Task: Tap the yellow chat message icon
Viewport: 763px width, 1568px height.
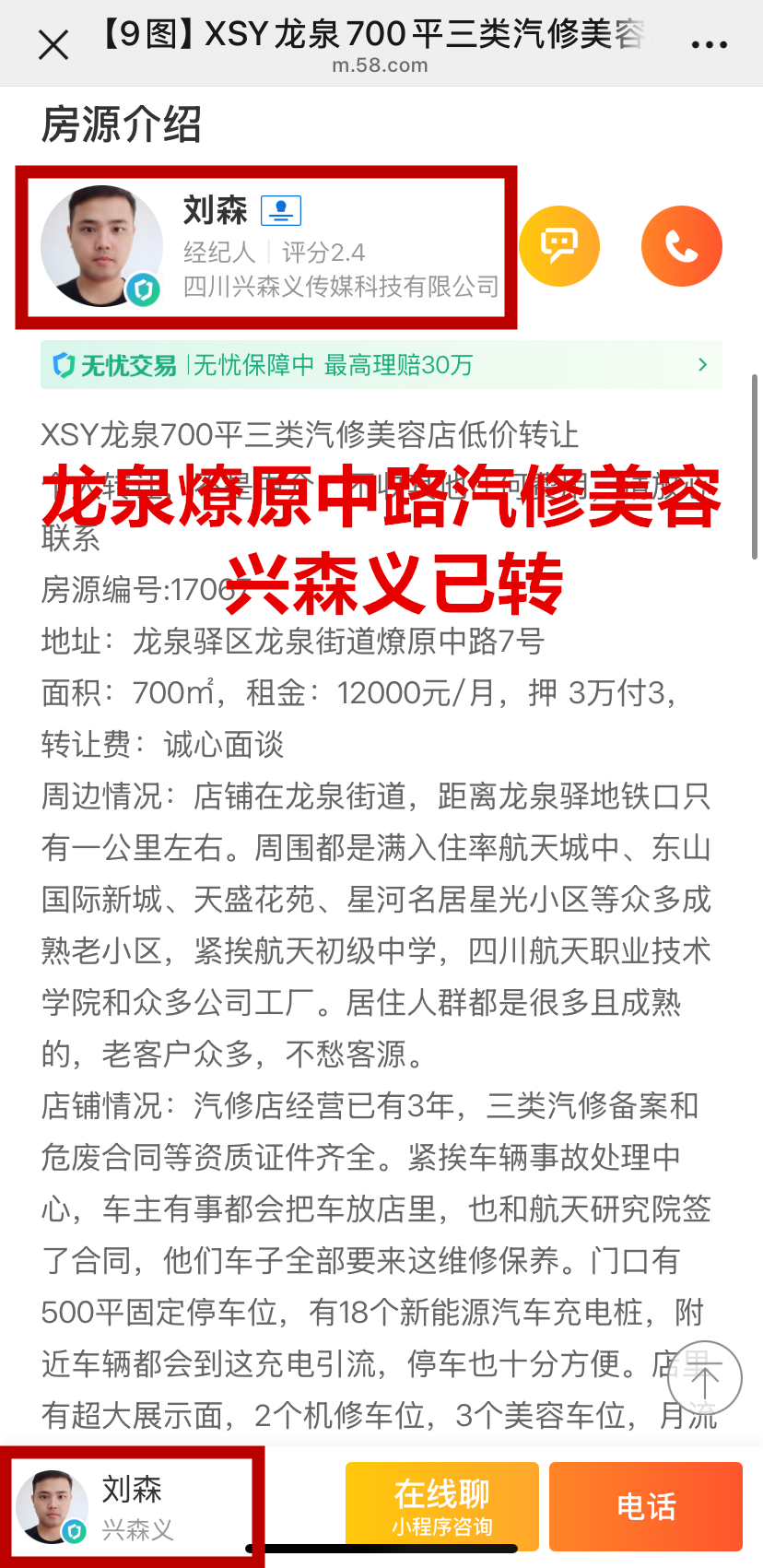Action: point(559,246)
